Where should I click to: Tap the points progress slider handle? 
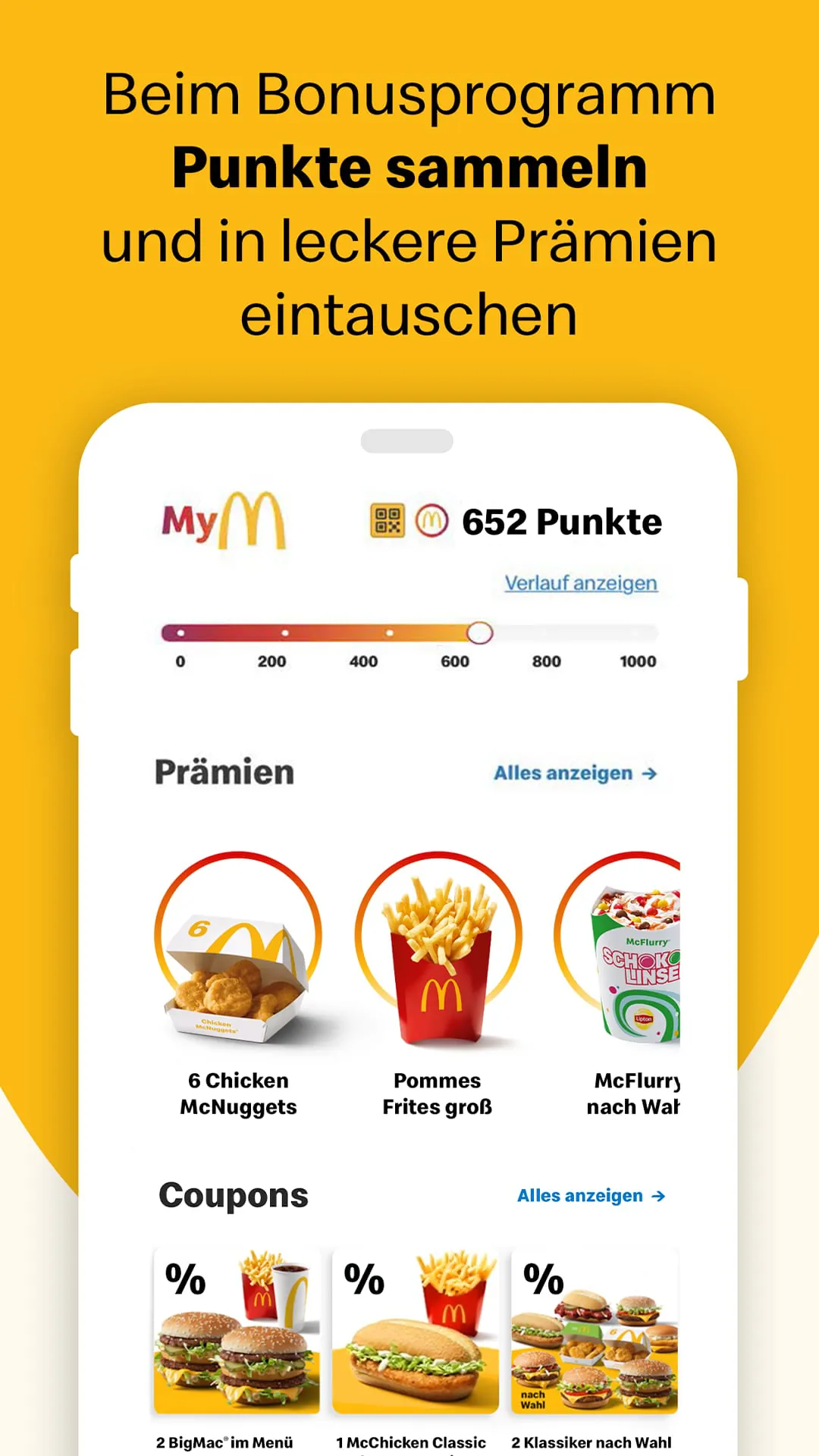[480, 633]
